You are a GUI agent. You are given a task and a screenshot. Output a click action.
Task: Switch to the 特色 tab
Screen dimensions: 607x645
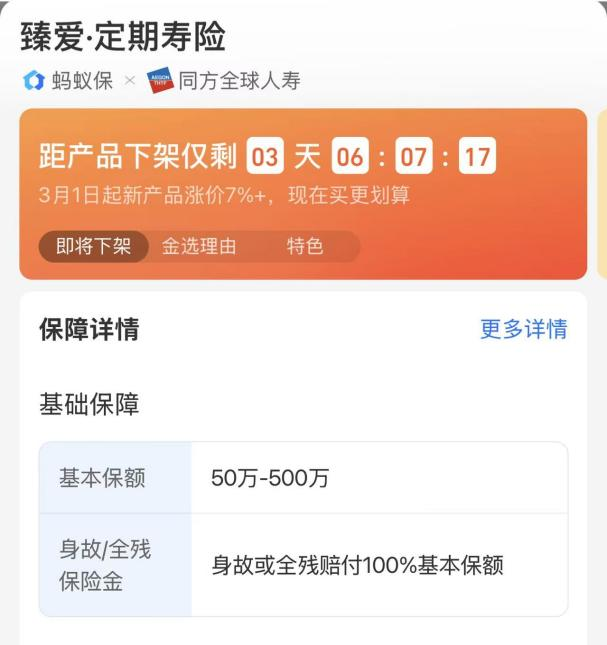[x=305, y=246]
